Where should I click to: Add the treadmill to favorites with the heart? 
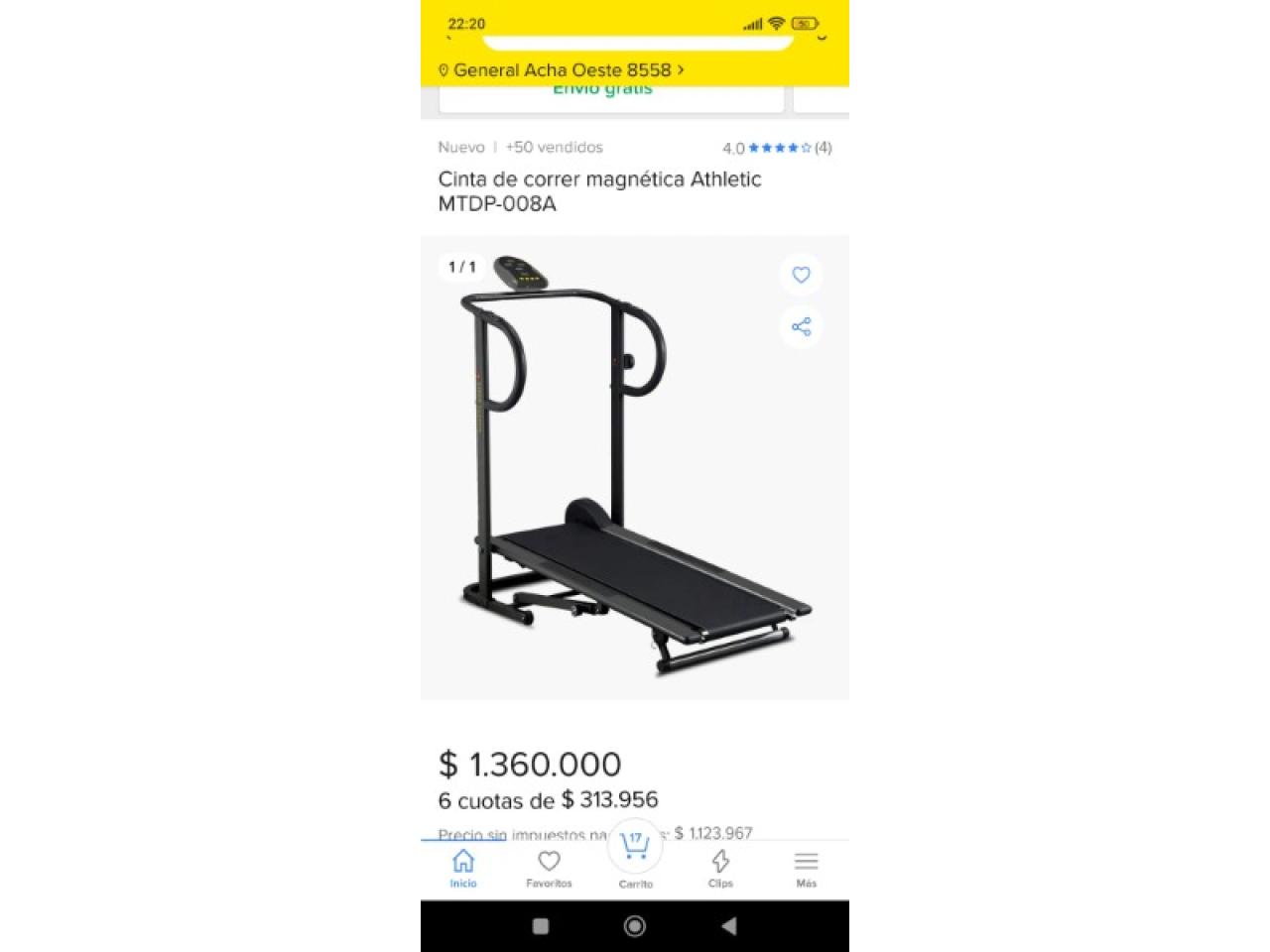[x=801, y=276]
